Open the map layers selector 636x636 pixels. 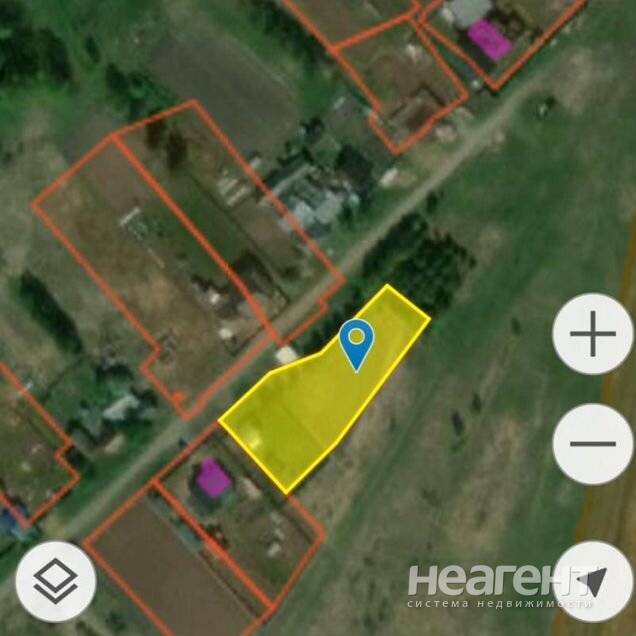56,581
